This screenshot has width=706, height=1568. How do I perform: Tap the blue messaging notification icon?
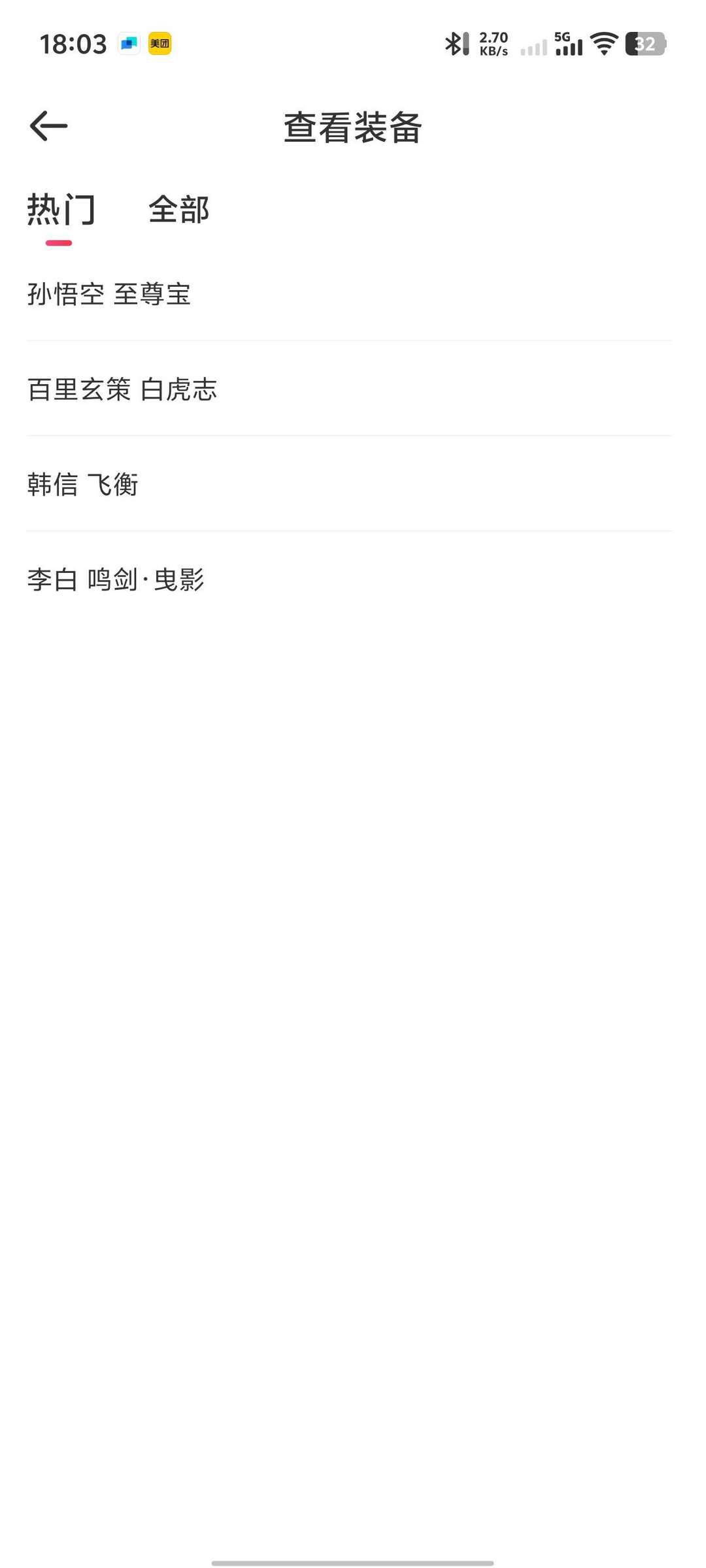pos(128,43)
